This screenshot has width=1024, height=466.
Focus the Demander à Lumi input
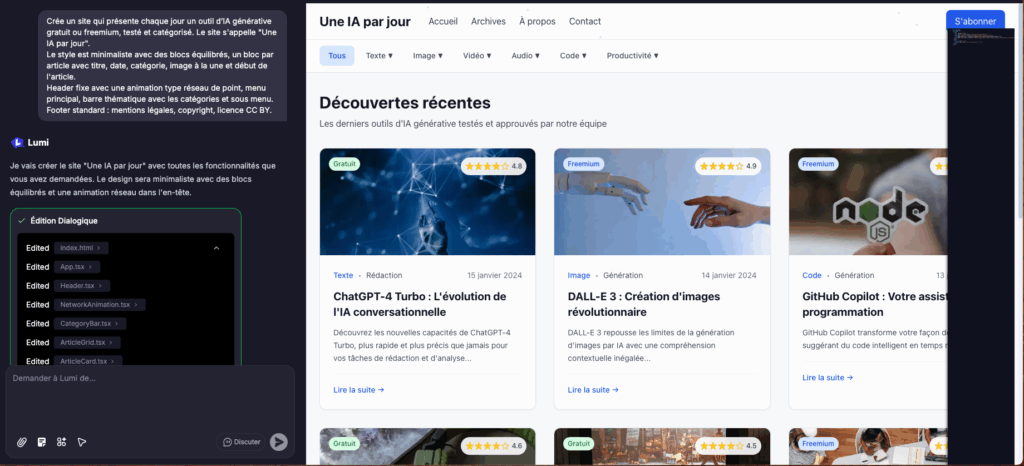click(150, 379)
